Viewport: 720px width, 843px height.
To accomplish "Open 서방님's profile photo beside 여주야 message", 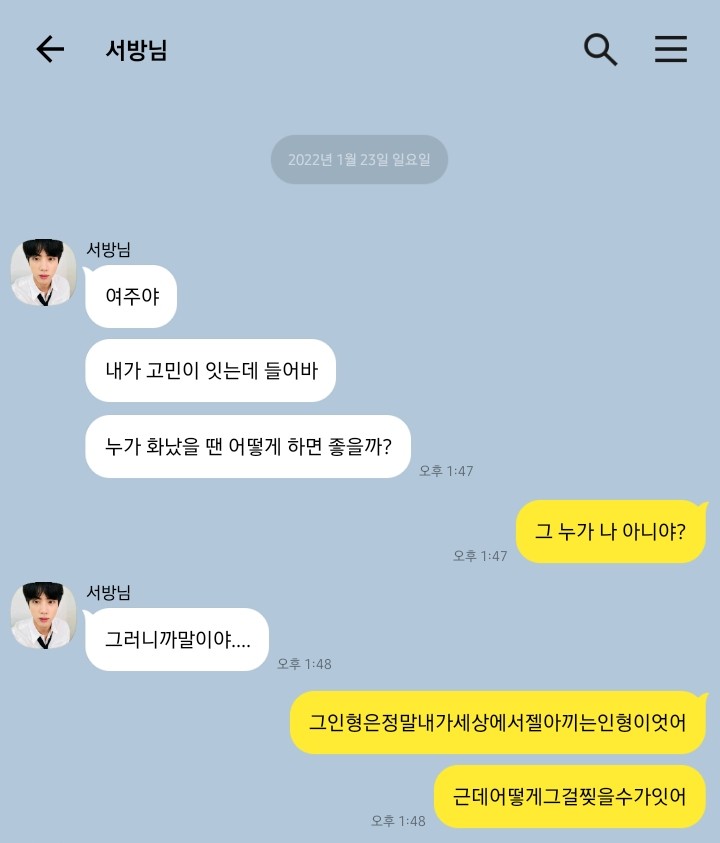I will click(43, 273).
